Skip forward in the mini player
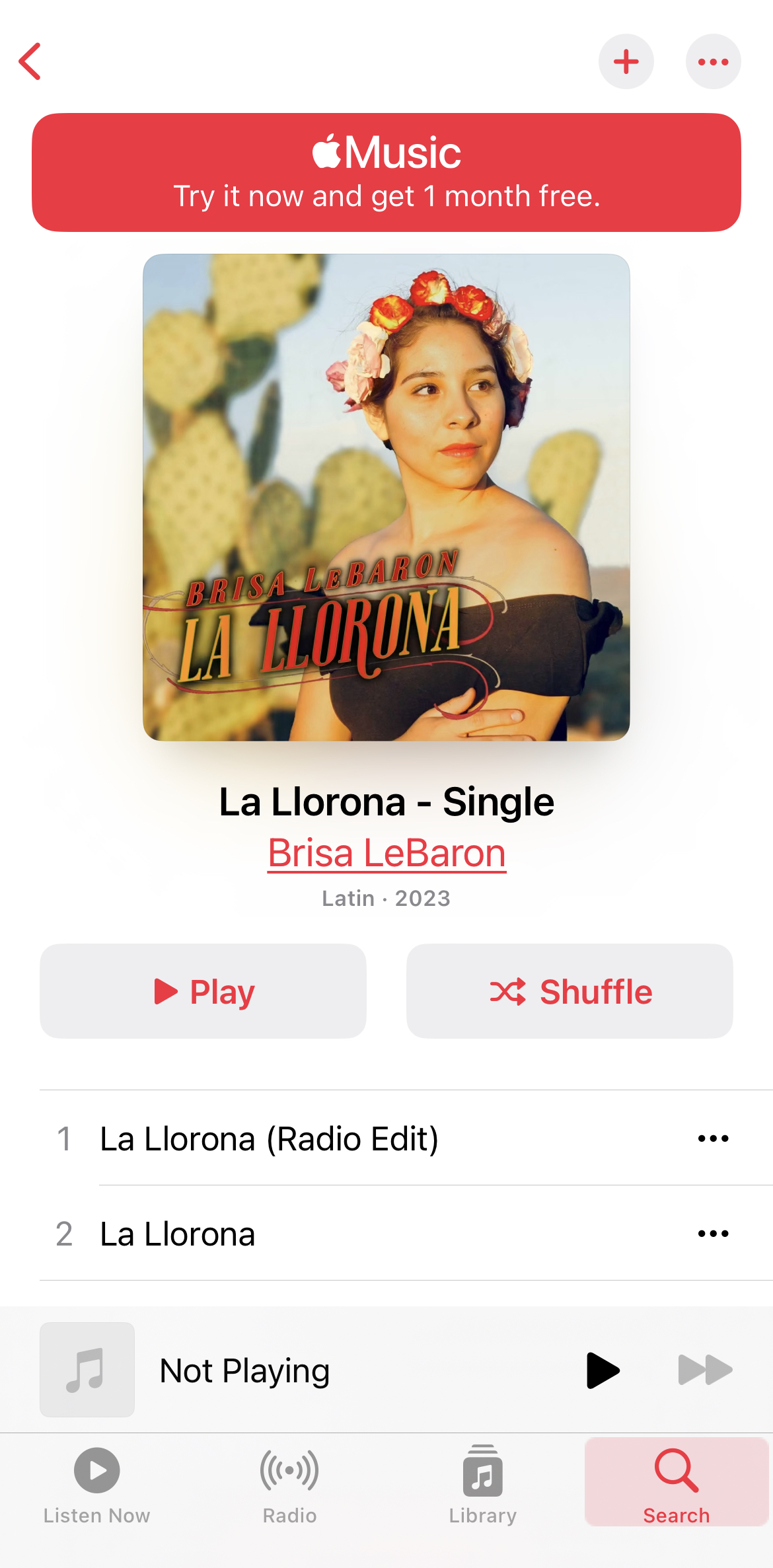The image size is (773, 1568). 705,1370
